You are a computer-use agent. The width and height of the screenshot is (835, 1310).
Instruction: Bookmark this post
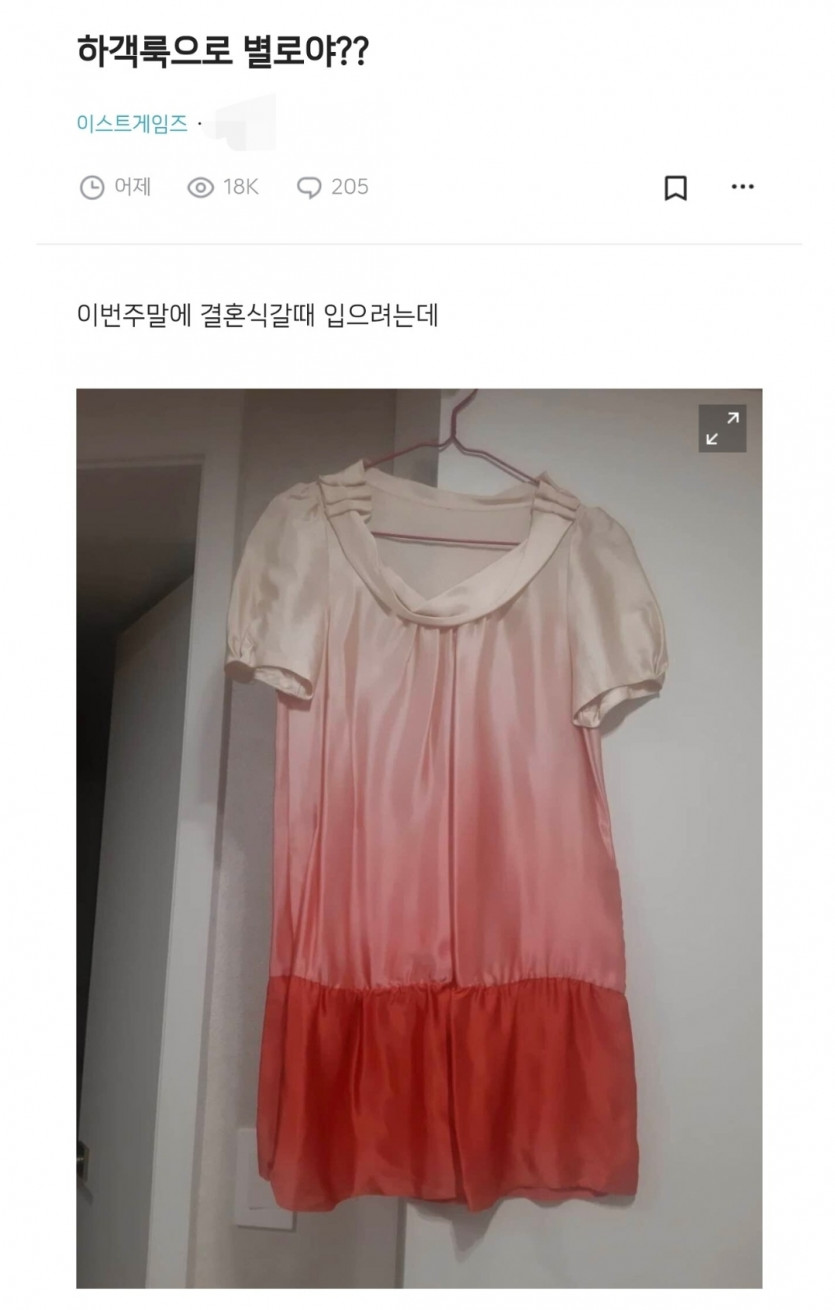[x=676, y=188]
